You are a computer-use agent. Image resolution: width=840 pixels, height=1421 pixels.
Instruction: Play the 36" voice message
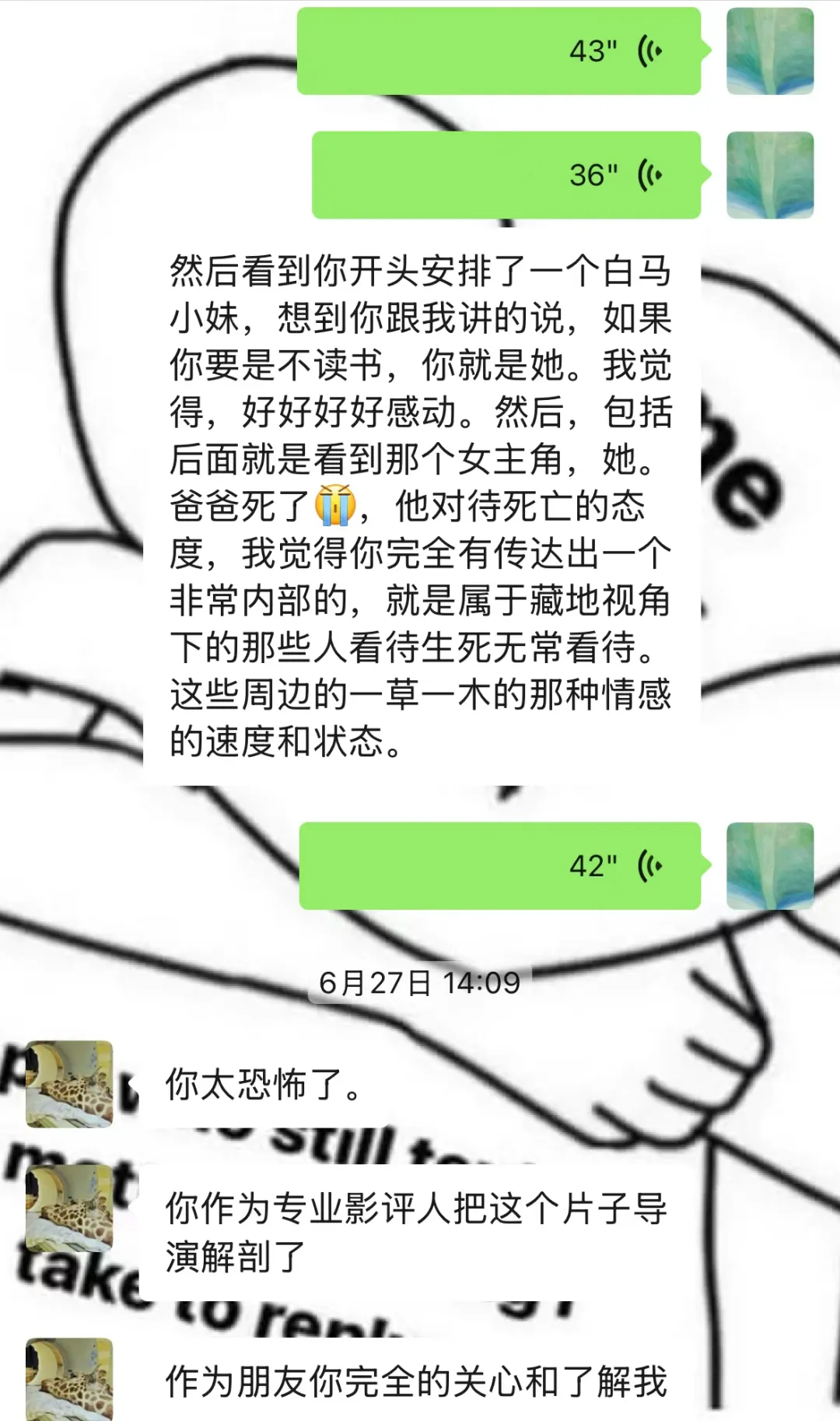point(506,175)
